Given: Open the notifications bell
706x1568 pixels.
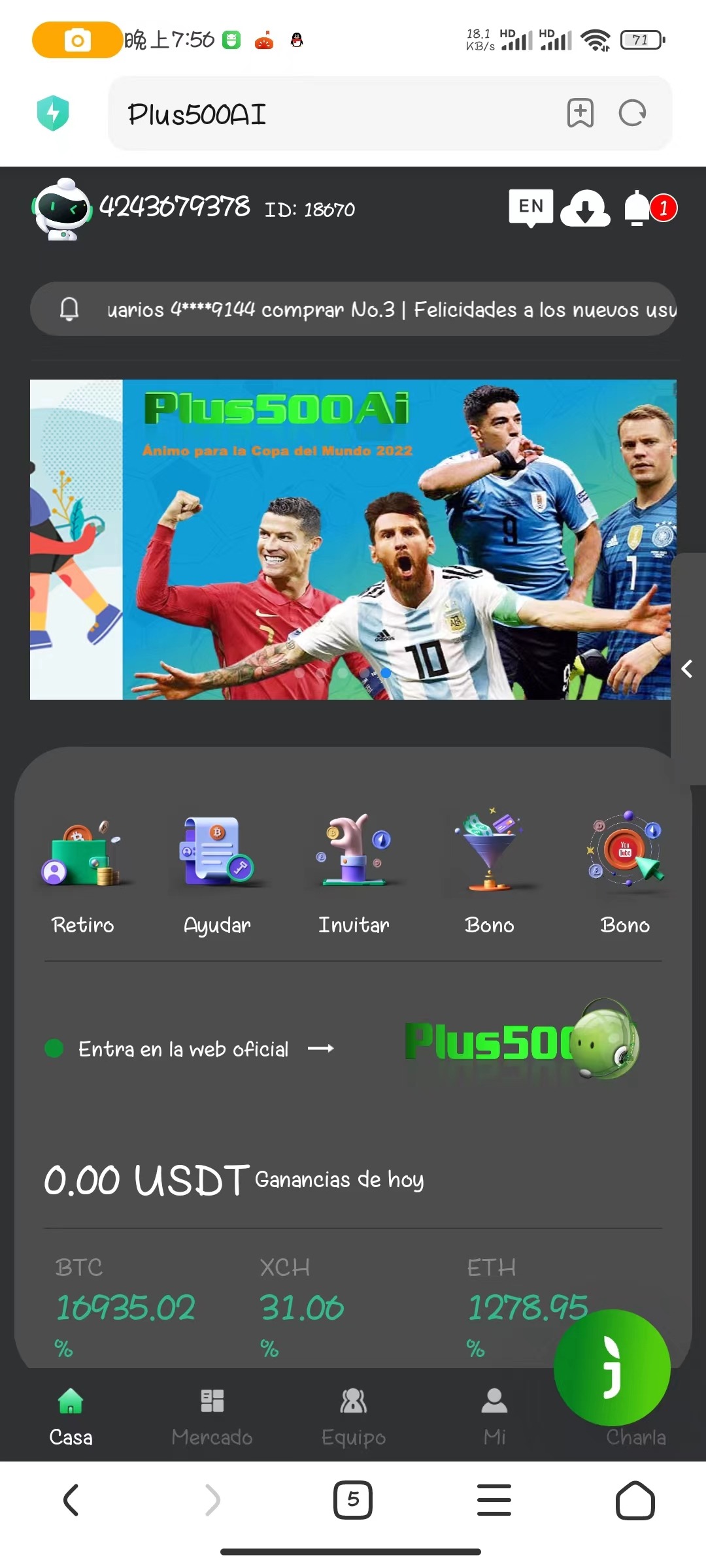Looking at the screenshot, I should click(x=638, y=208).
